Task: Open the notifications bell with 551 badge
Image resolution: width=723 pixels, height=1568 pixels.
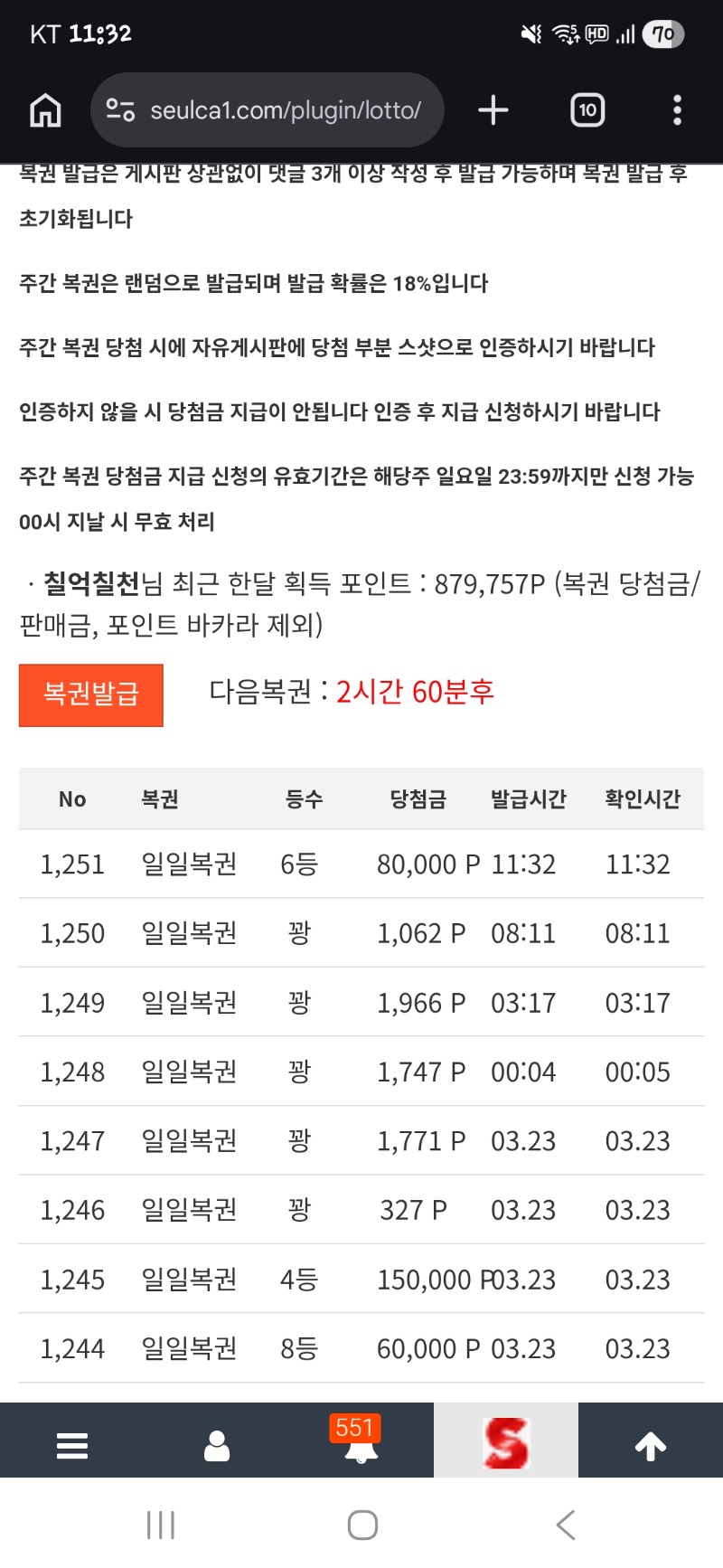Action: (361, 1445)
